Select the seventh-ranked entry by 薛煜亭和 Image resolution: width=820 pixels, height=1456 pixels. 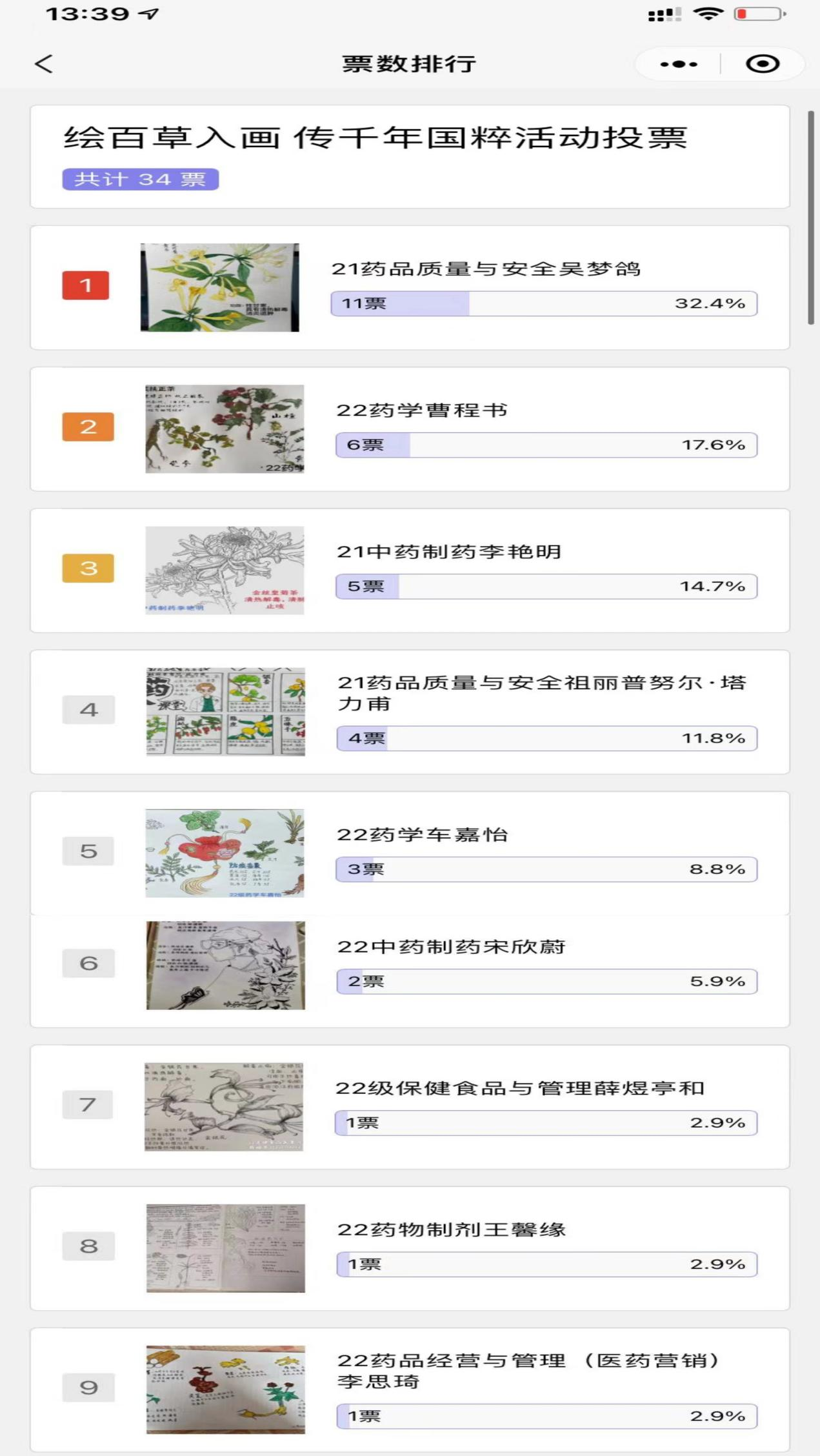pyautogui.click(x=410, y=1107)
